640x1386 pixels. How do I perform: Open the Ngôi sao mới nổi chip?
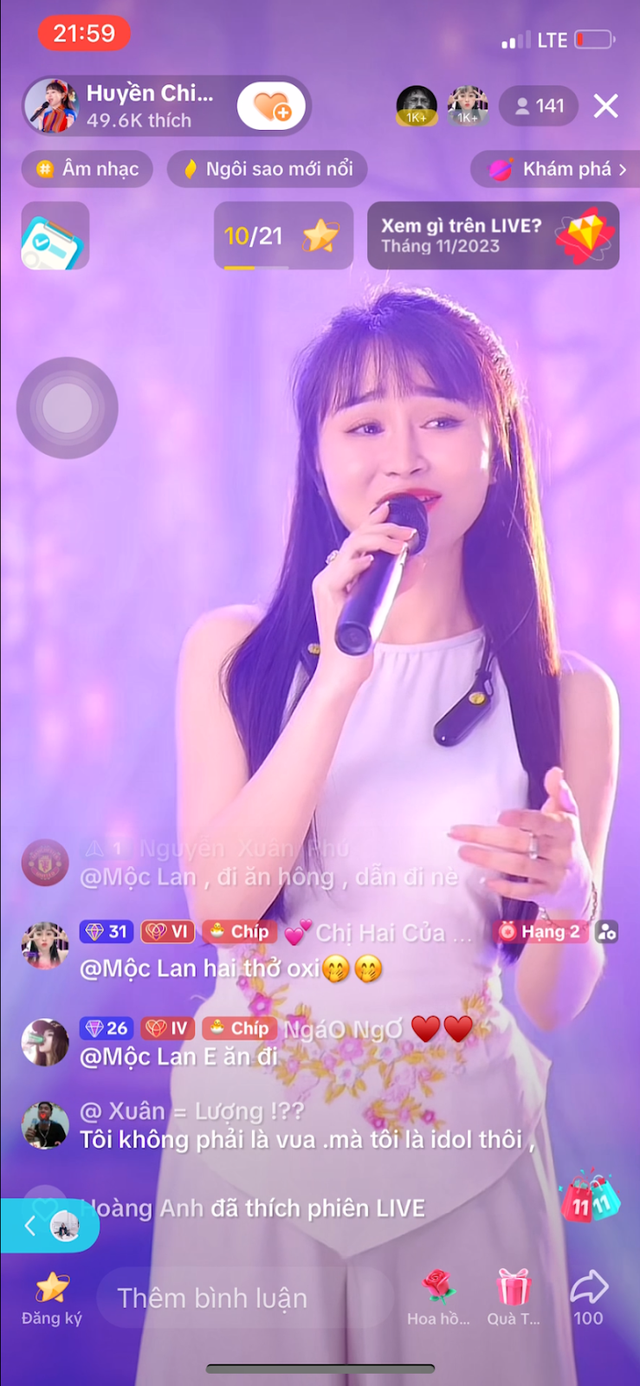coord(266,169)
